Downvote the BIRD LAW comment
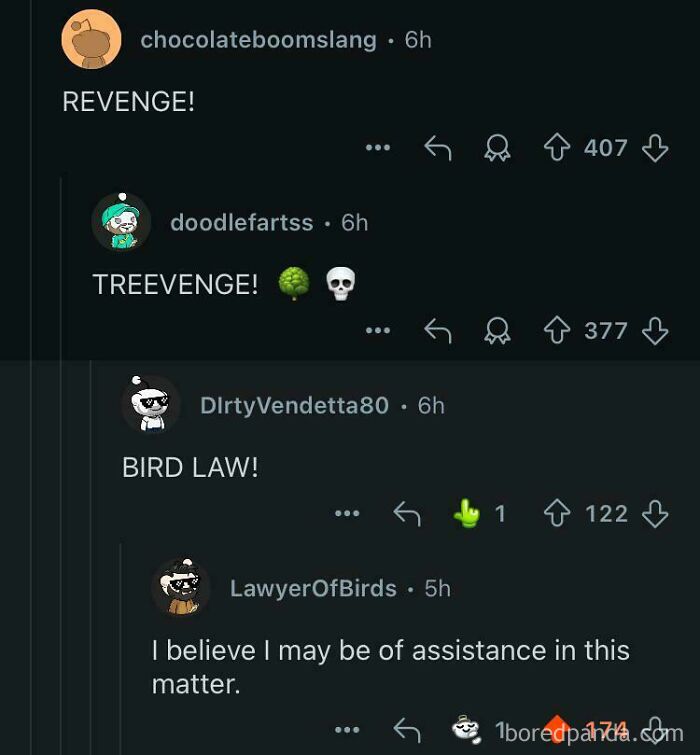 pos(655,514)
